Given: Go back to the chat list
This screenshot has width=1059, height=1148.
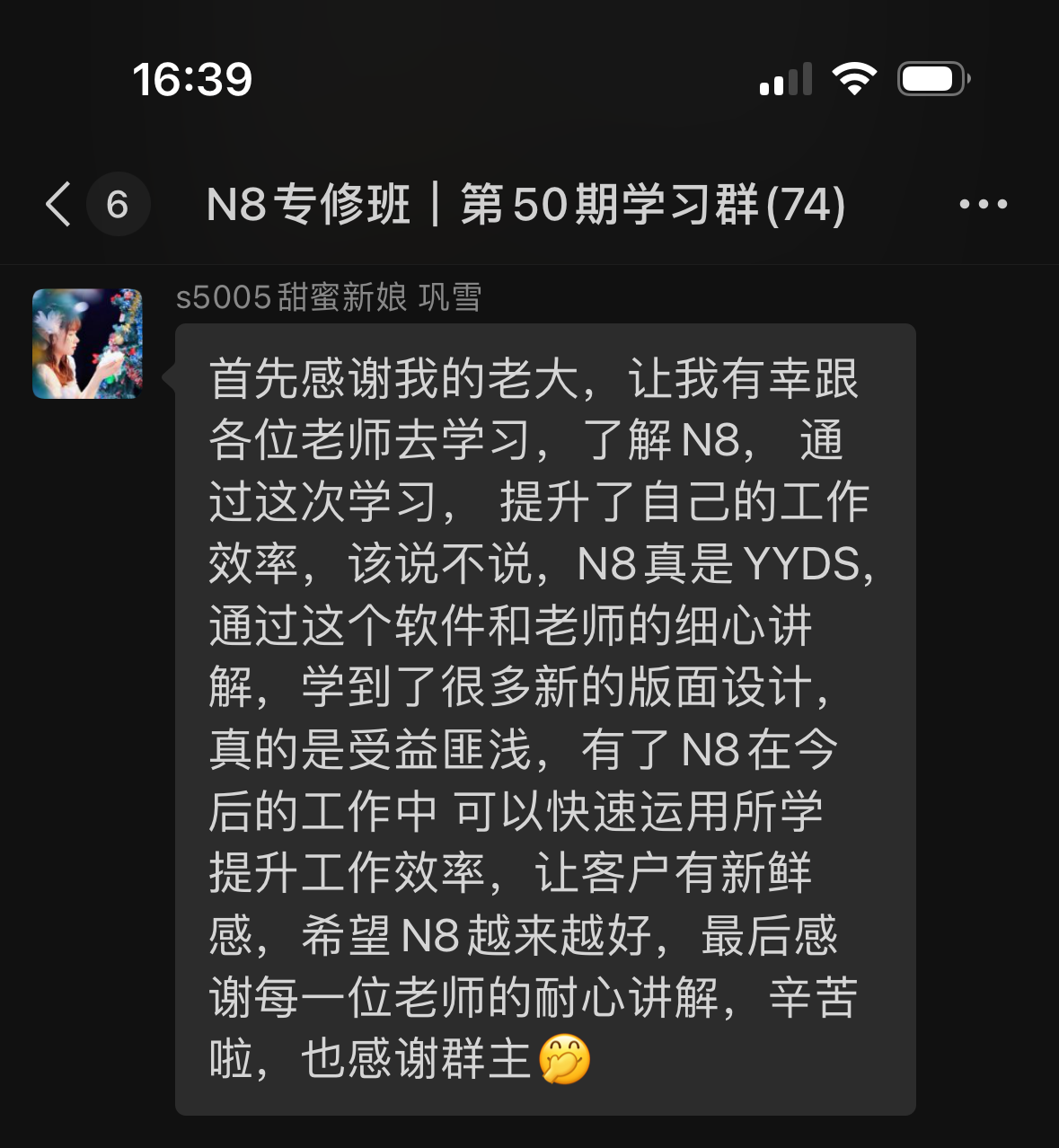Looking at the screenshot, I should click(x=59, y=204).
